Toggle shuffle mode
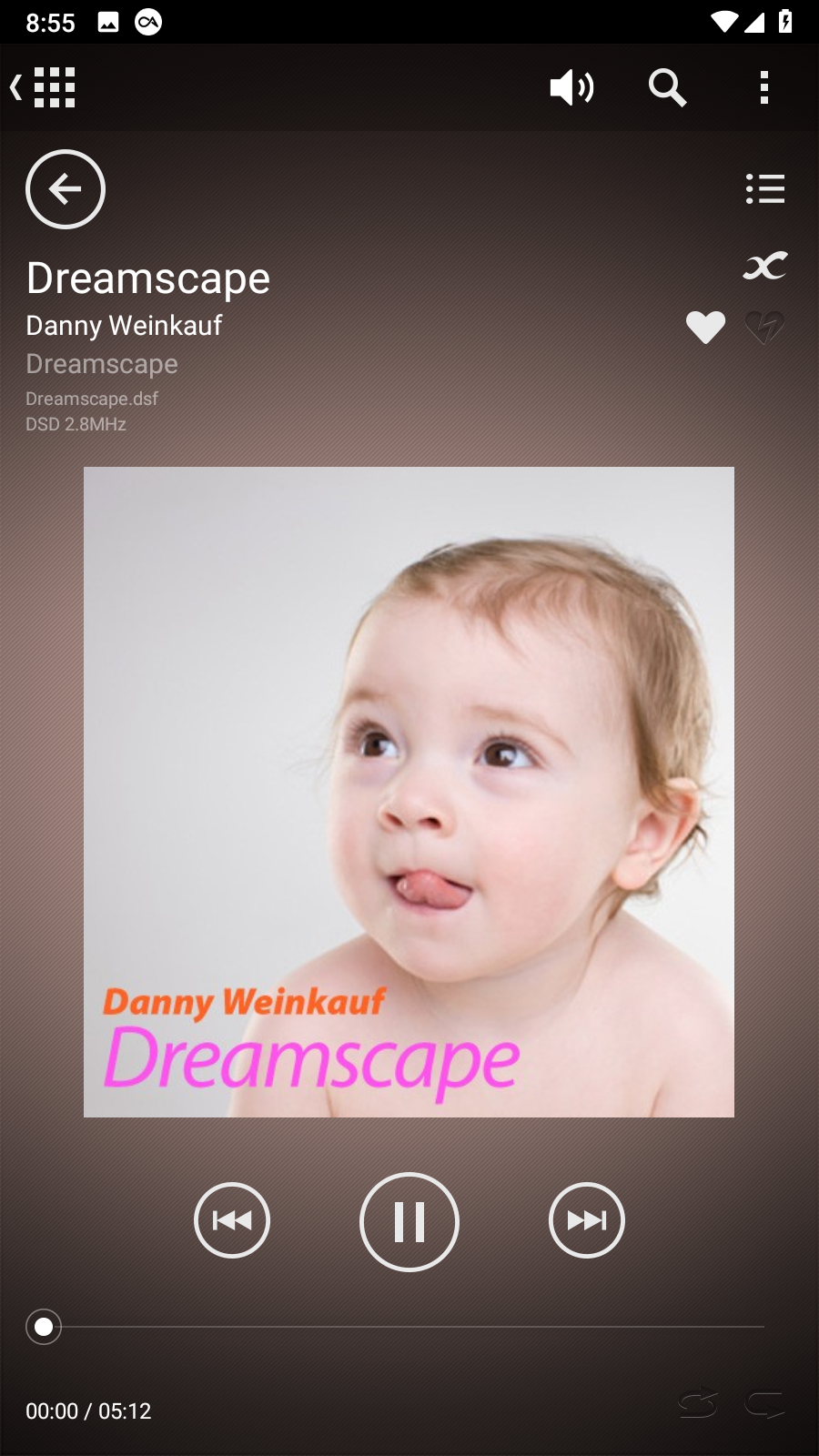This screenshot has width=819, height=1456. (764, 266)
